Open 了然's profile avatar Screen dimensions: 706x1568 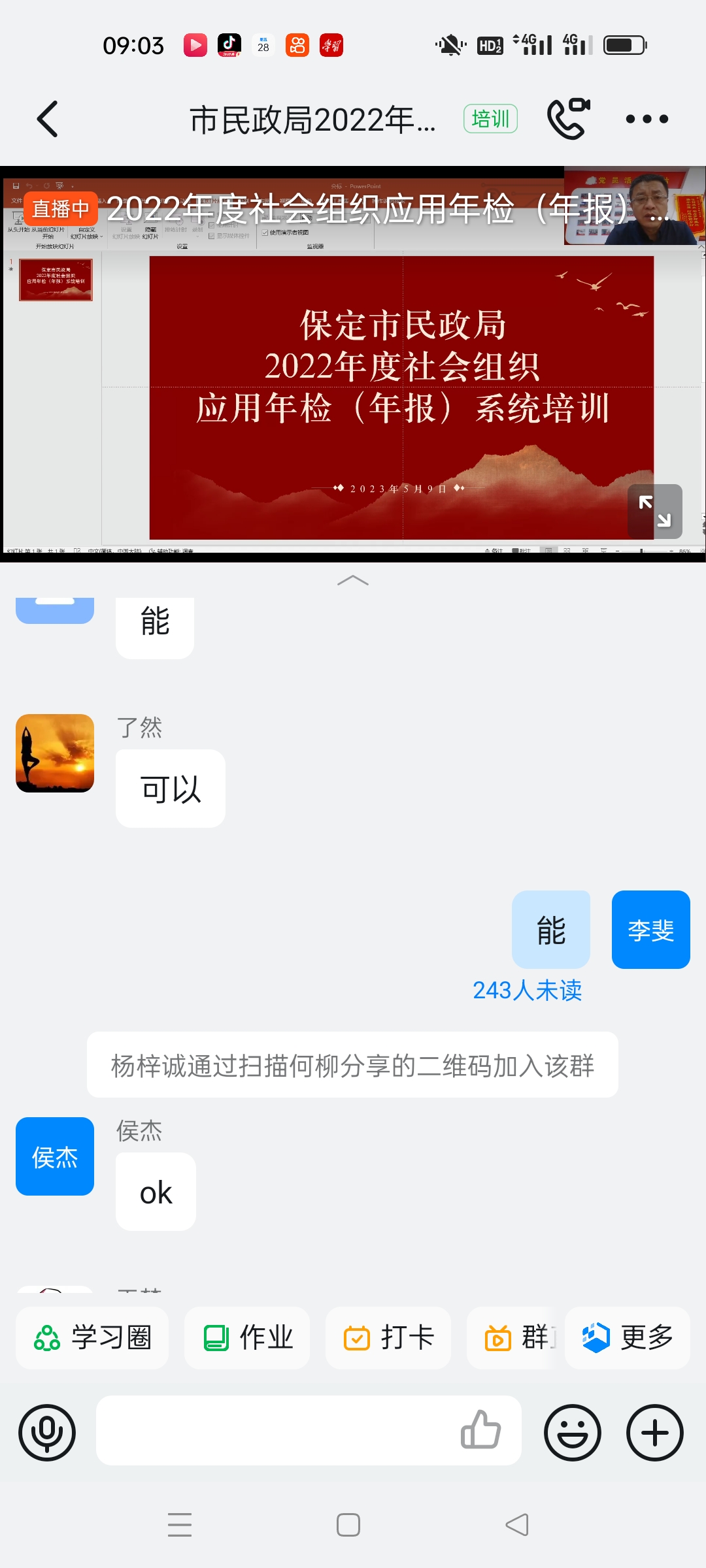point(55,753)
